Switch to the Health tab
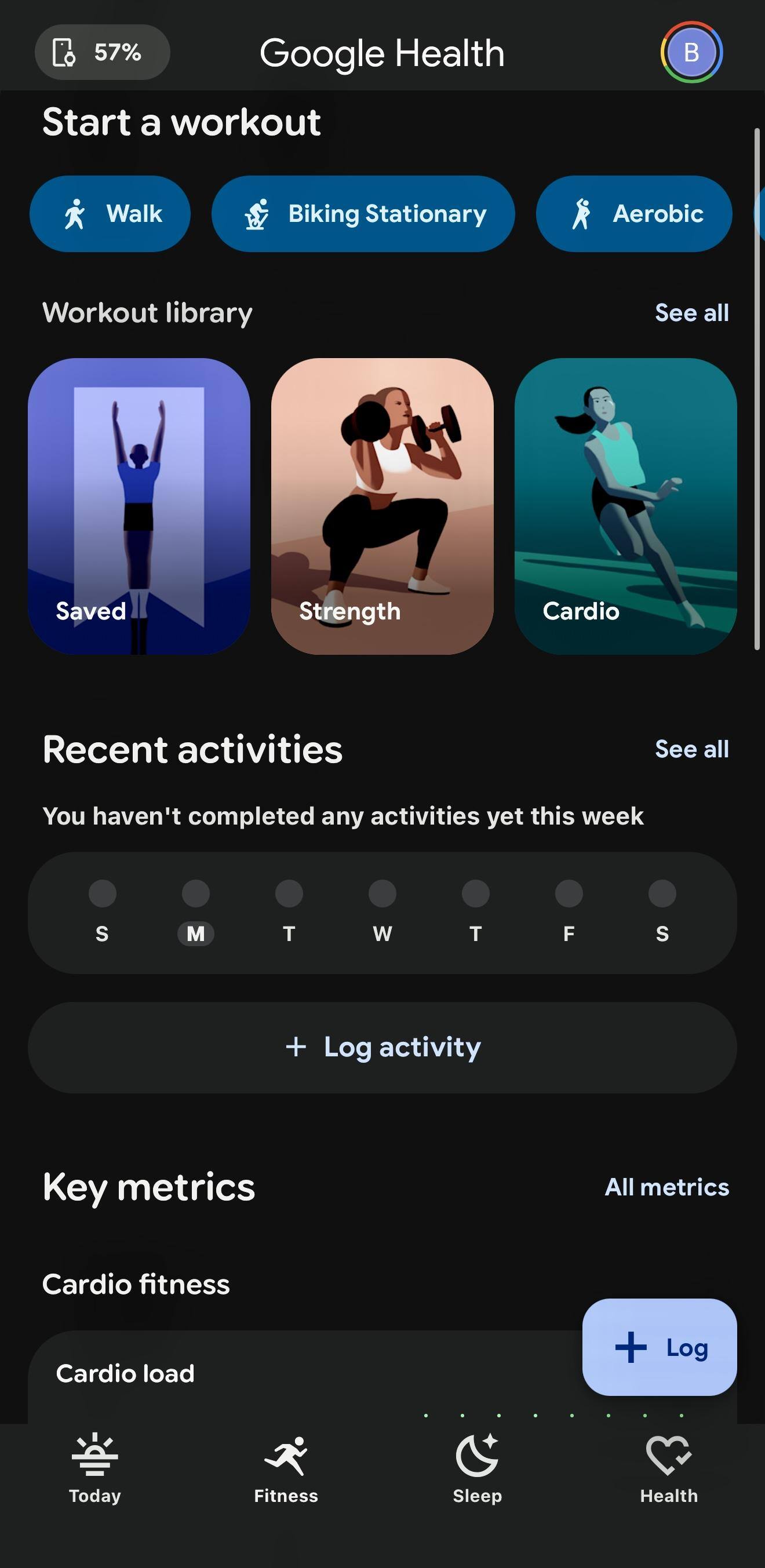The width and height of the screenshot is (765, 1568). pos(669,1469)
